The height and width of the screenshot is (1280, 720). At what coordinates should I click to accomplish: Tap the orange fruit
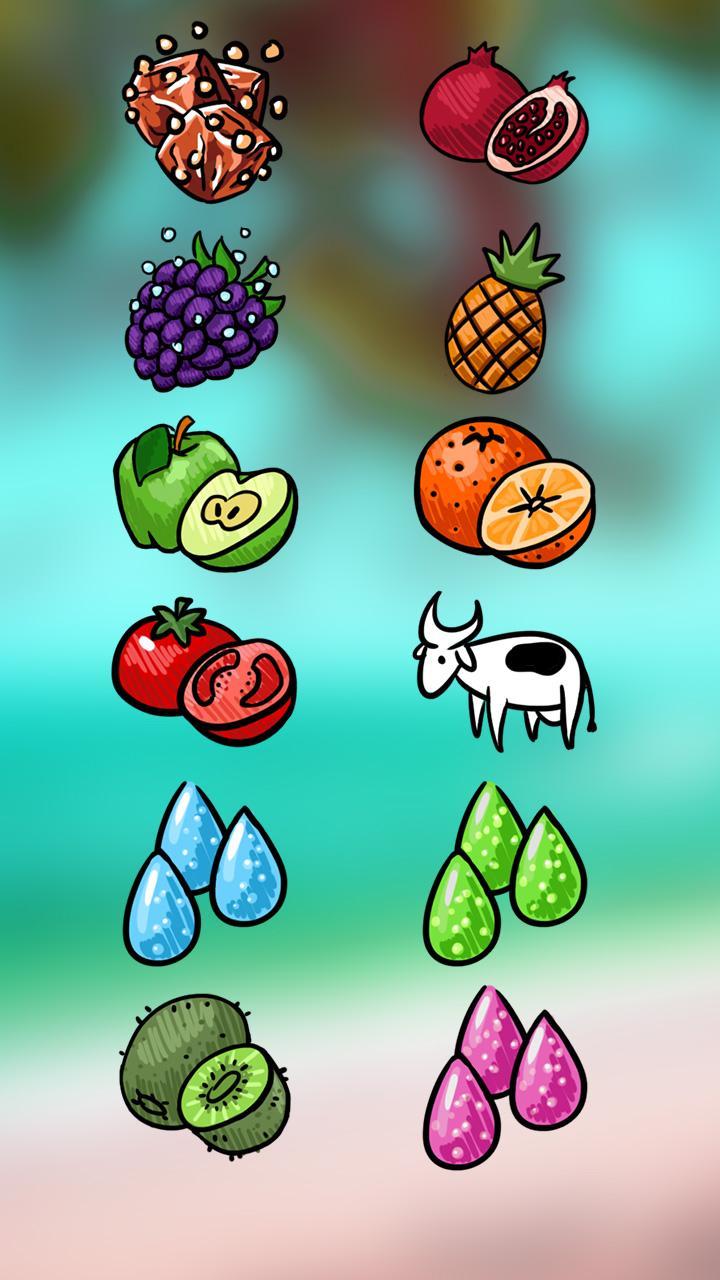[503, 495]
